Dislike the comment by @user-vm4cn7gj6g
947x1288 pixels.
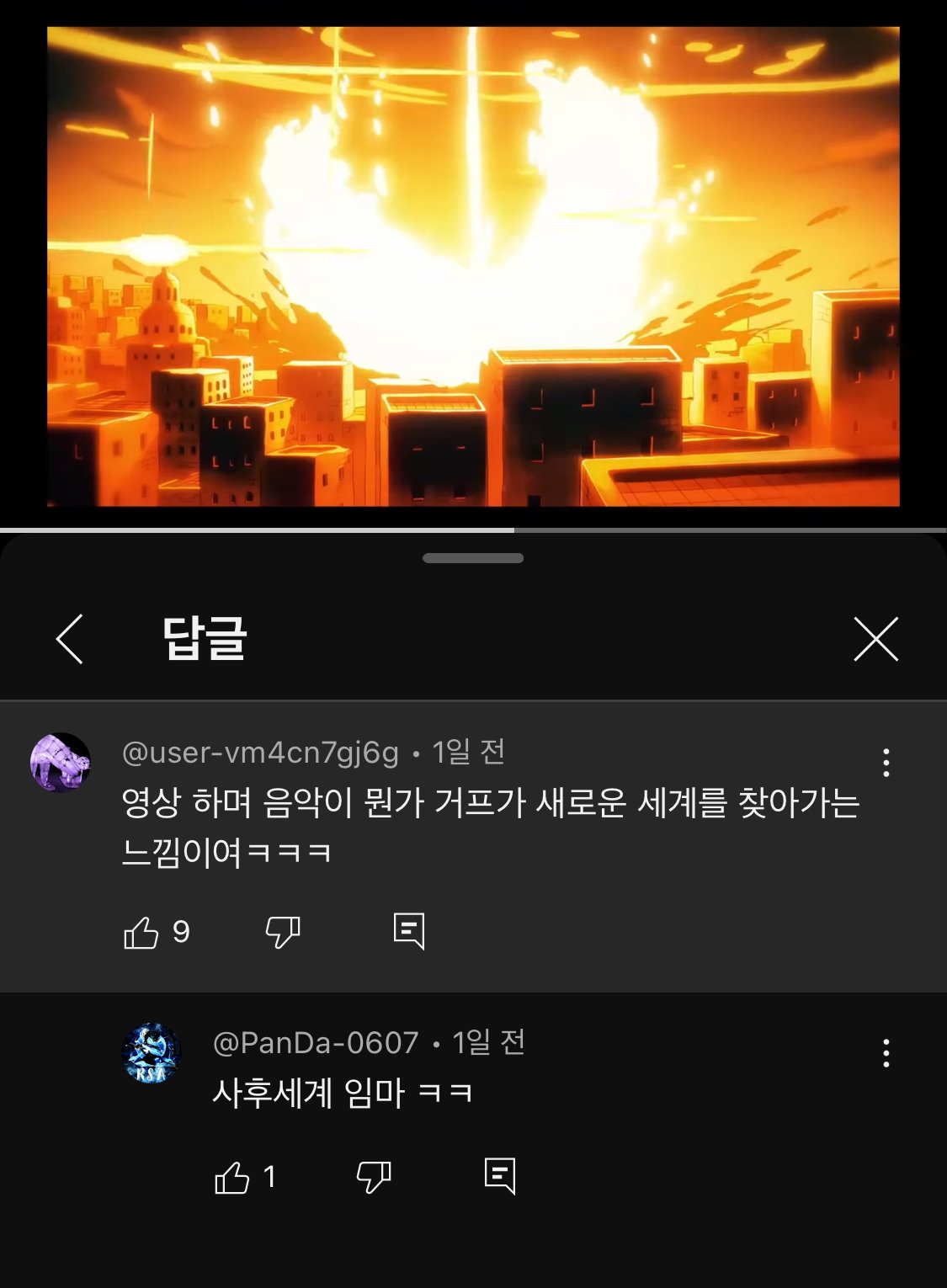(283, 932)
